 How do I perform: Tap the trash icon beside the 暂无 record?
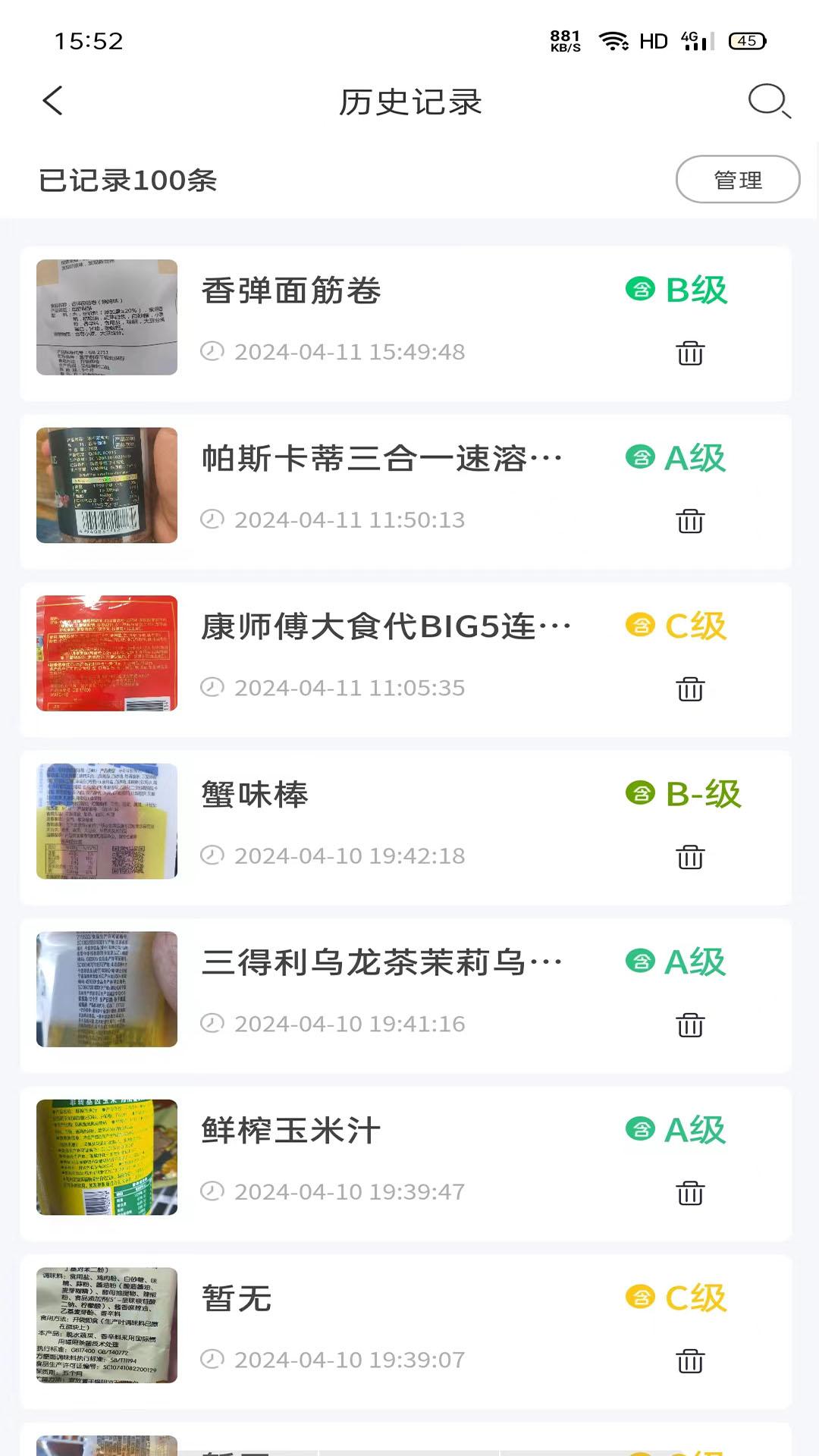click(690, 1360)
